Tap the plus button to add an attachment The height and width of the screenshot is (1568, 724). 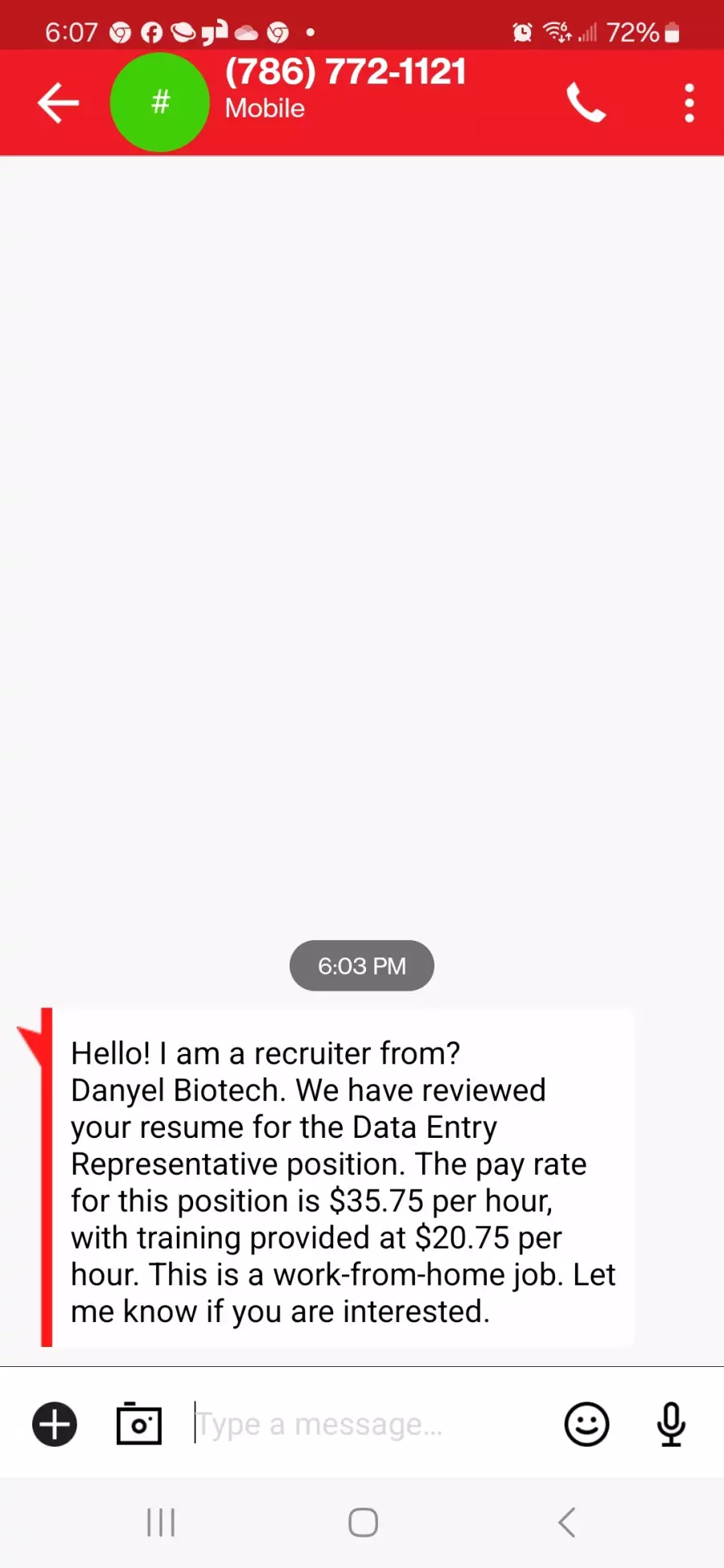(x=55, y=1424)
